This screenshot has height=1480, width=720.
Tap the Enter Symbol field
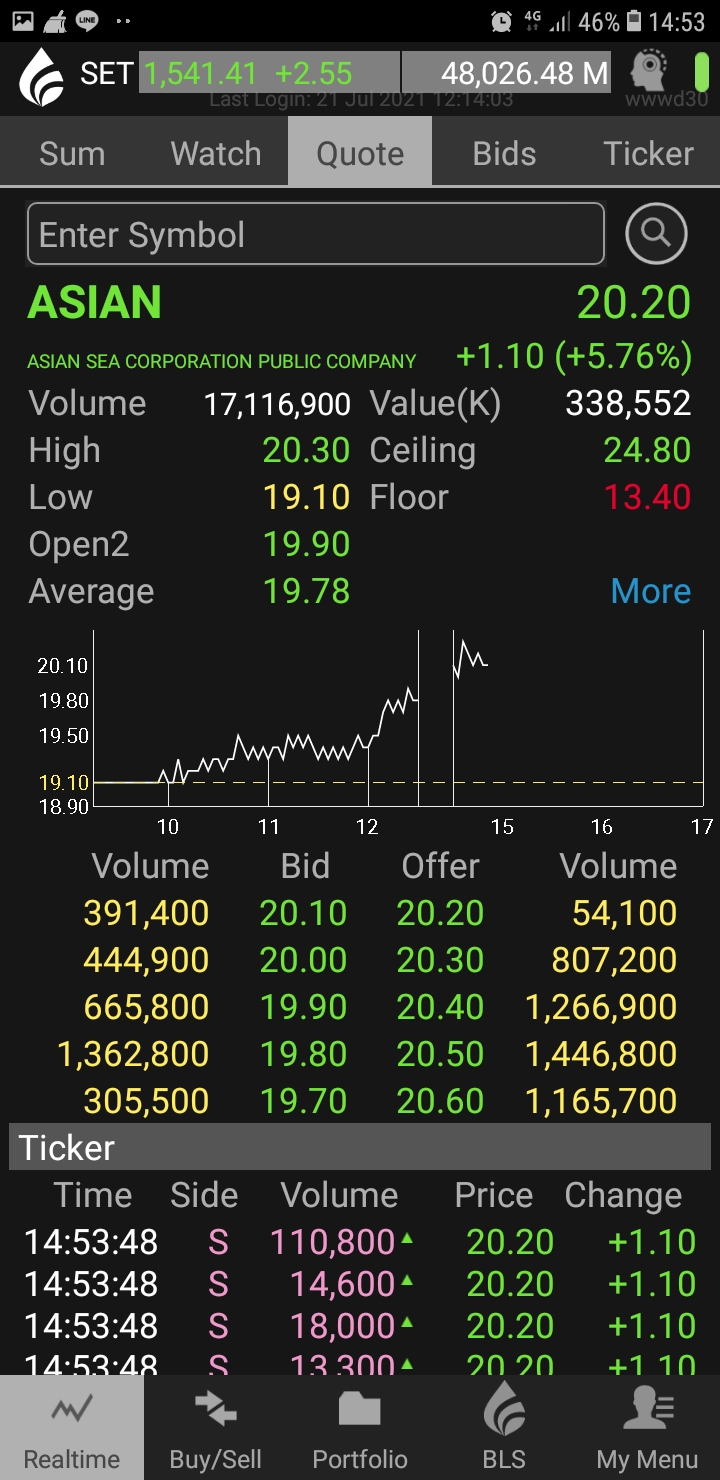click(x=316, y=234)
